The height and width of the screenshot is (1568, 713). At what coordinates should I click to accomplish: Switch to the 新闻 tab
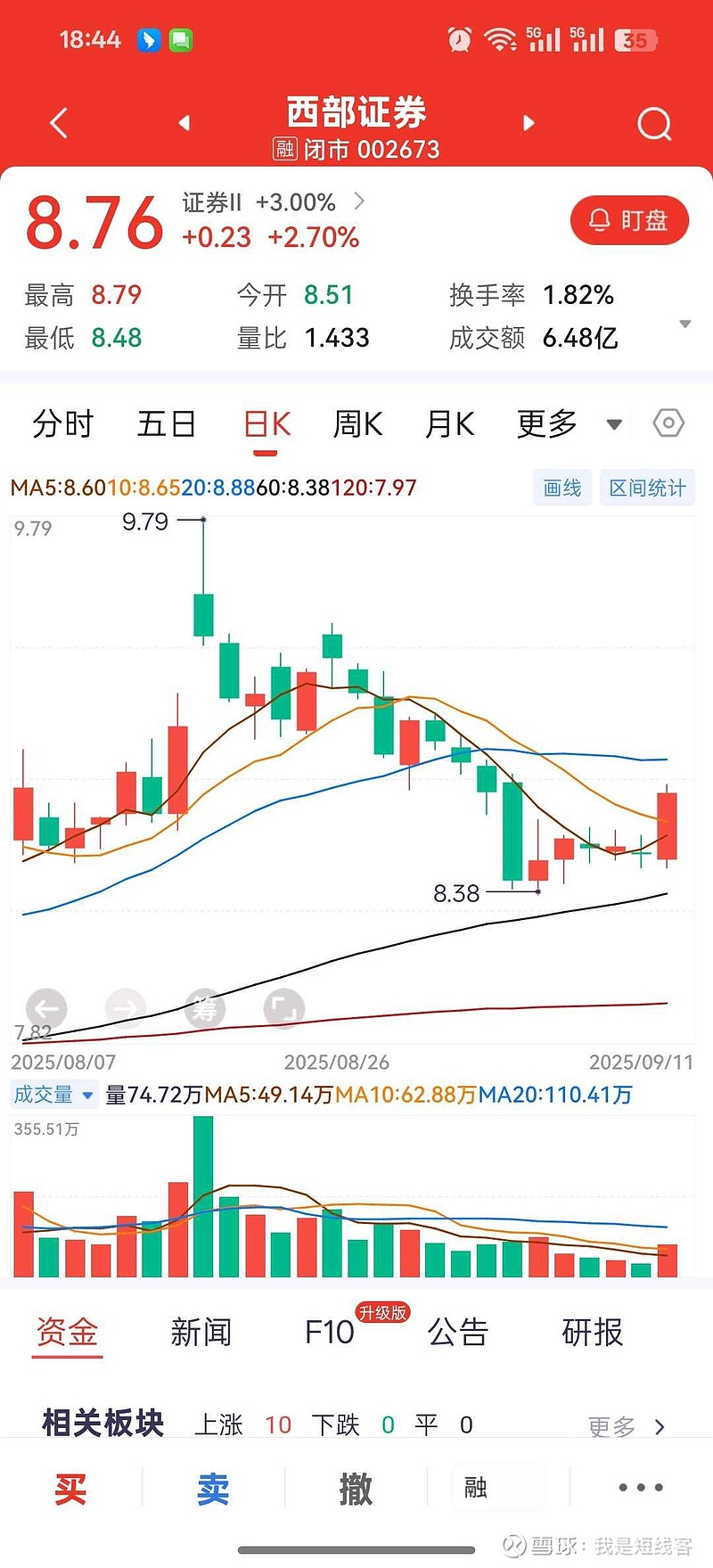click(201, 1333)
